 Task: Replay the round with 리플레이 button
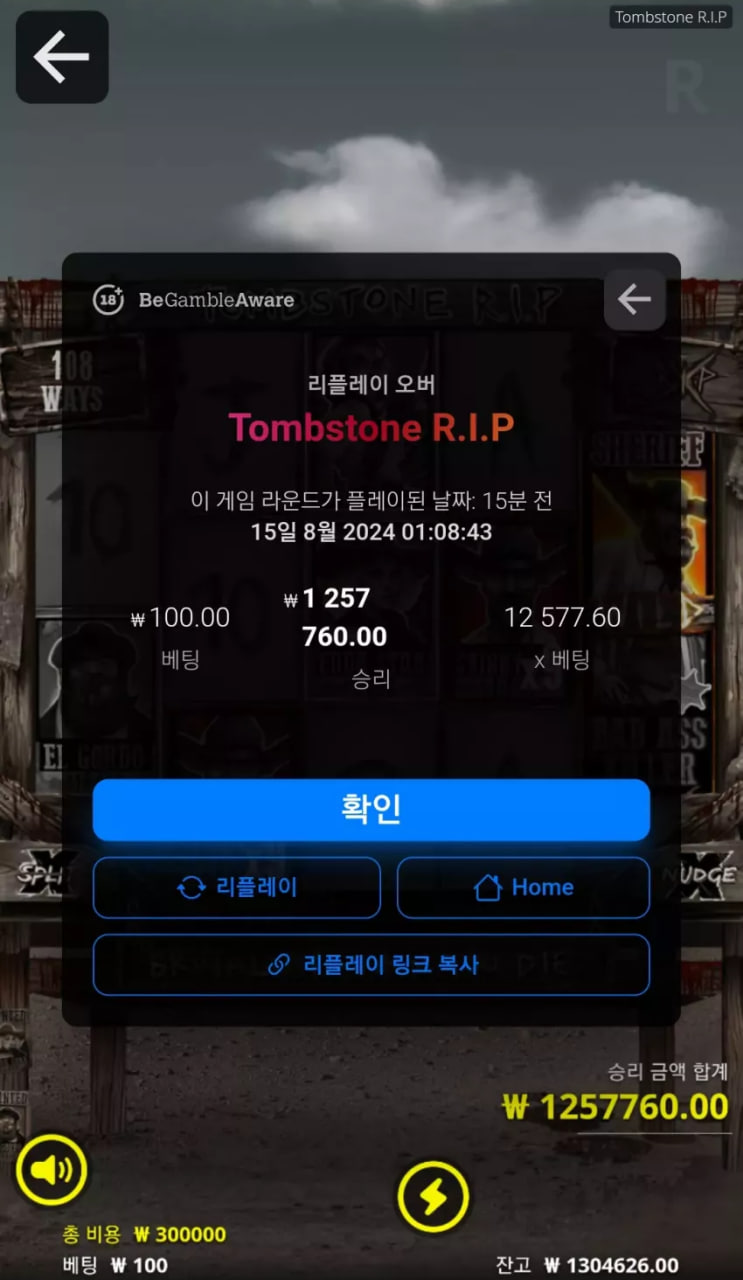[237, 887]
